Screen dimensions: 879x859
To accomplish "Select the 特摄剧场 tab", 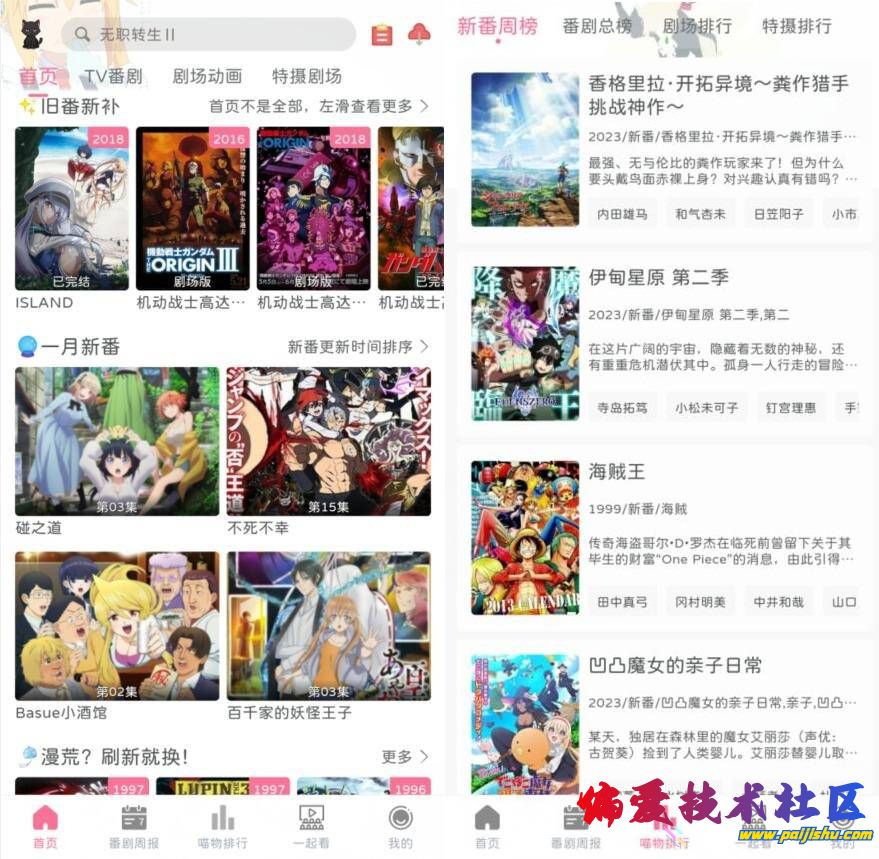I will point(306,76).
